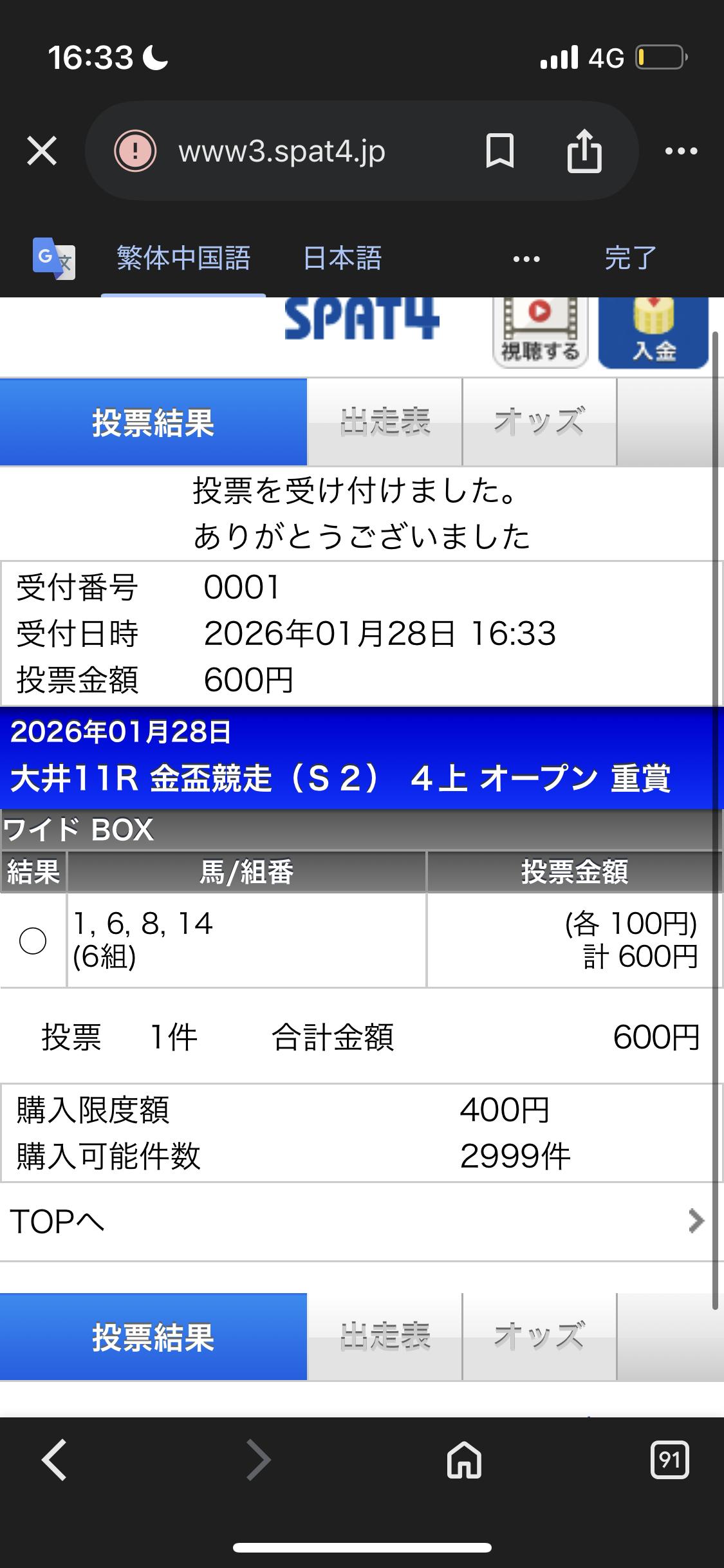724x1568 pixels.
Task: Switch to the top オッズ tab
Action: coord(539,422)
